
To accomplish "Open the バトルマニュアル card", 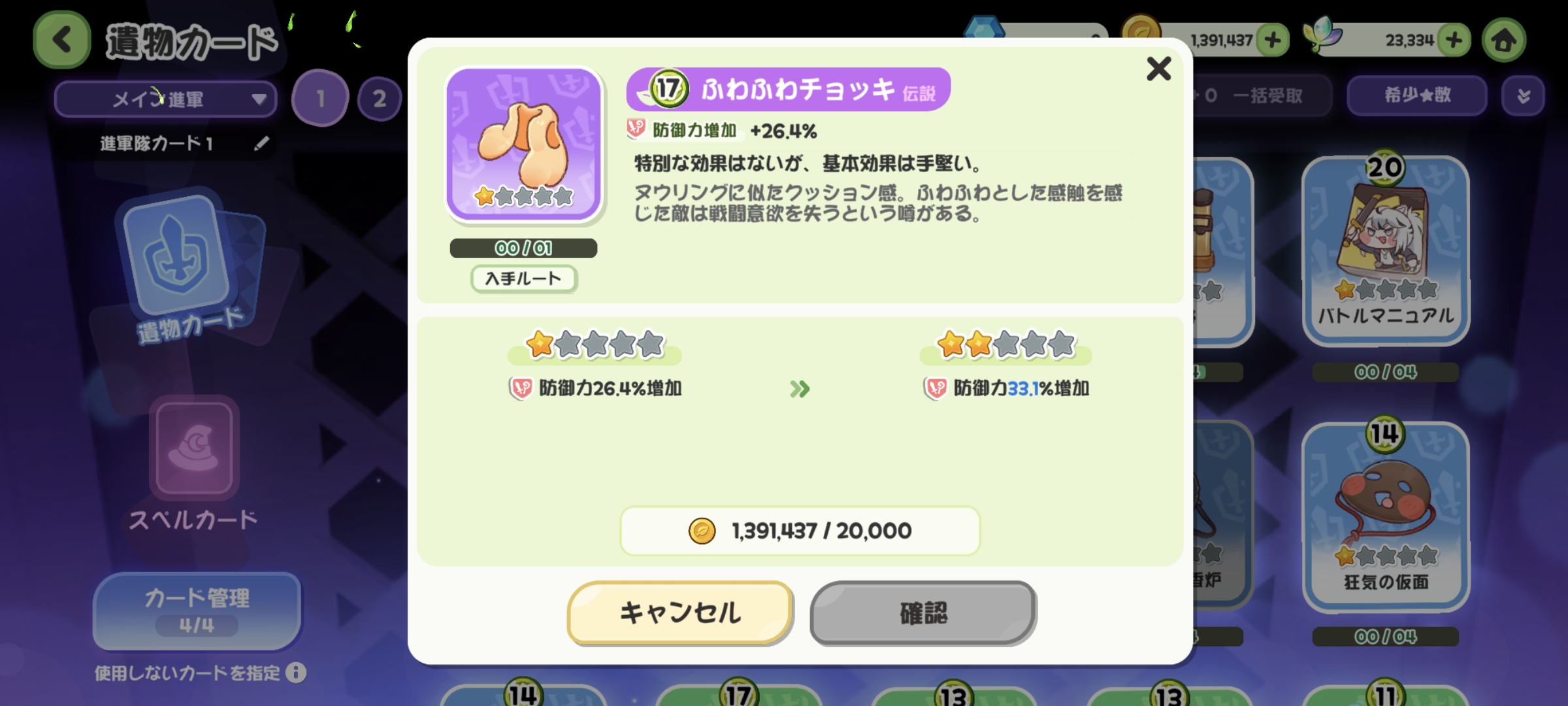I will pyautogui.click(x=1385, y=252).
